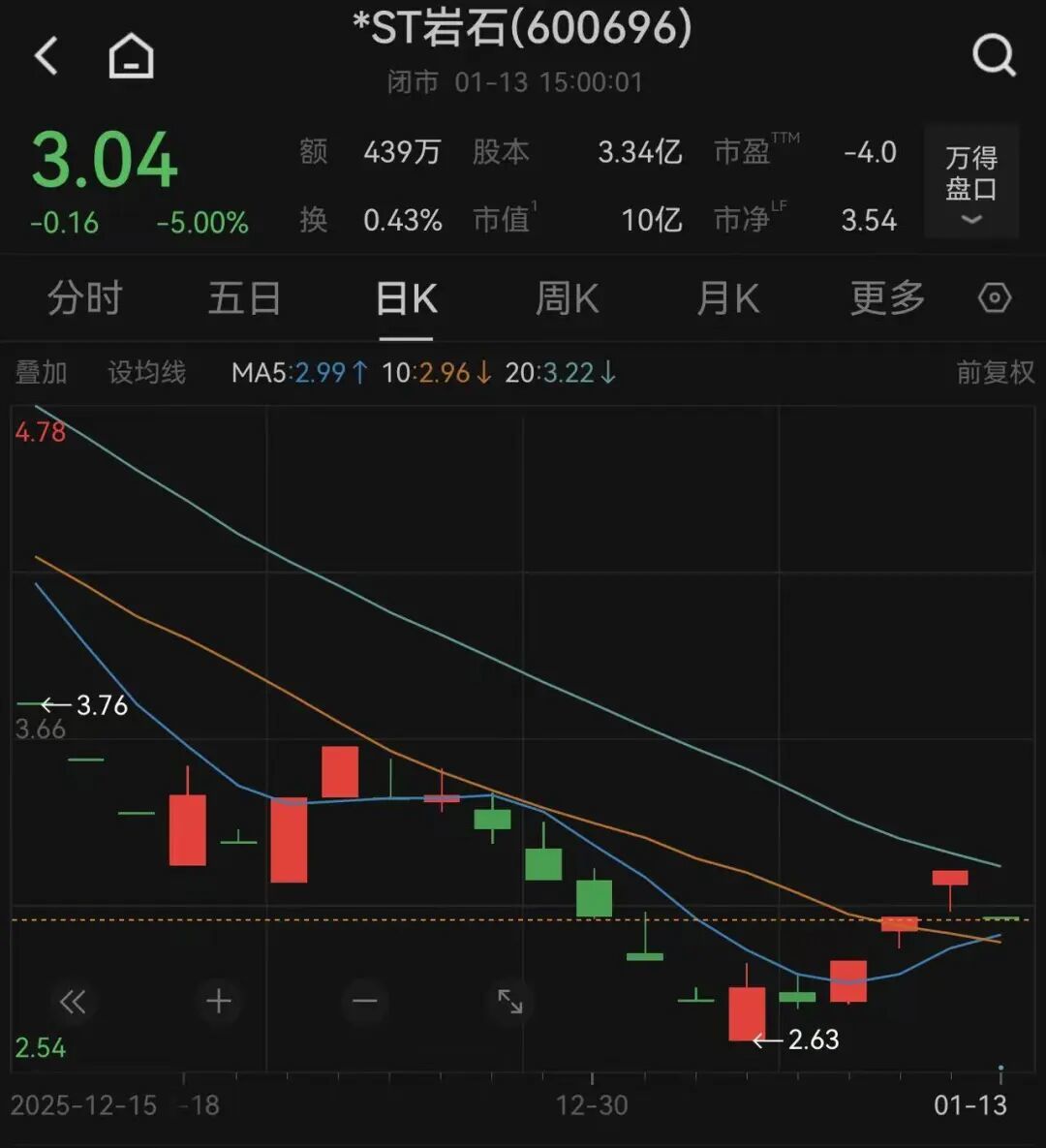Zoom out on chart using minus icon
Screen dimensions: 1046x1148
(x=364, y=1003)
